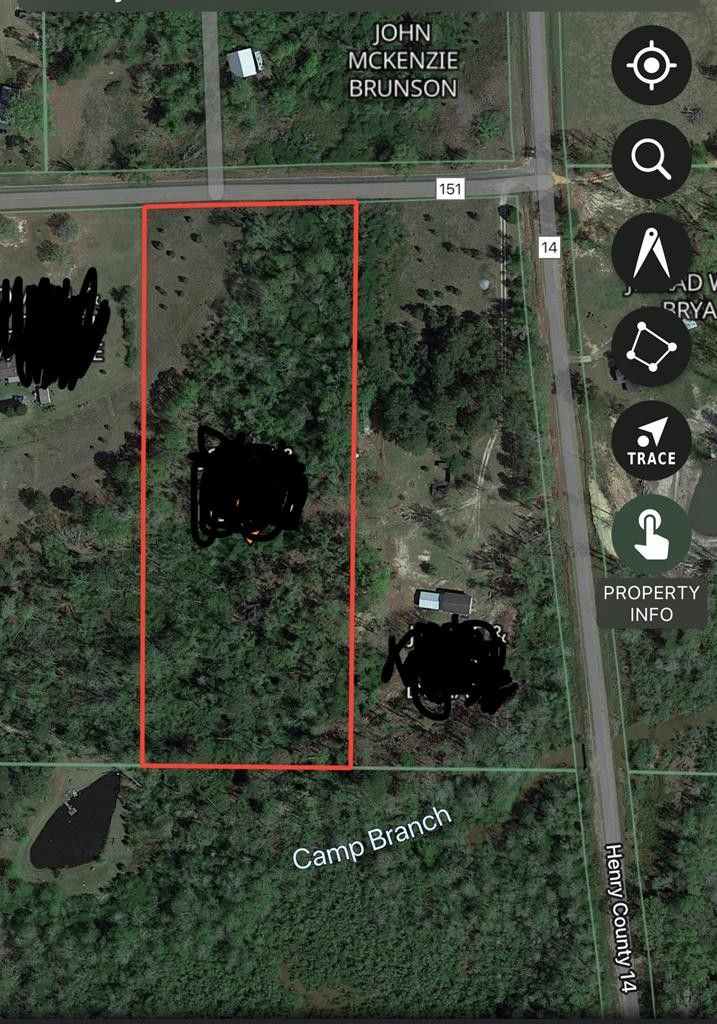
Task: Start drawing a polygon area
Action: tap(651, 347)
